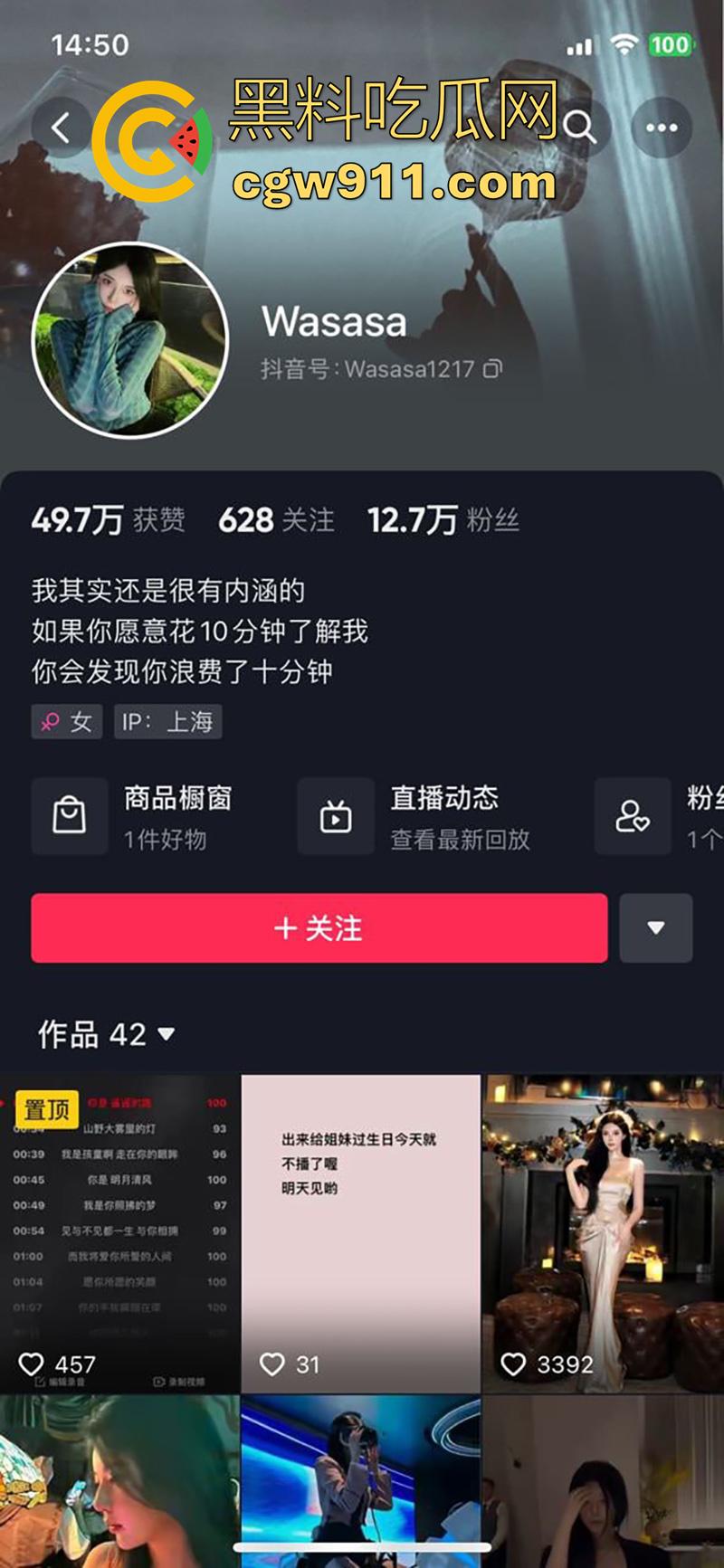Copy the 抖音号 Wasasa1217 with the copy icon
This screenshot has width=724, height=1568.
pos(491,369)
